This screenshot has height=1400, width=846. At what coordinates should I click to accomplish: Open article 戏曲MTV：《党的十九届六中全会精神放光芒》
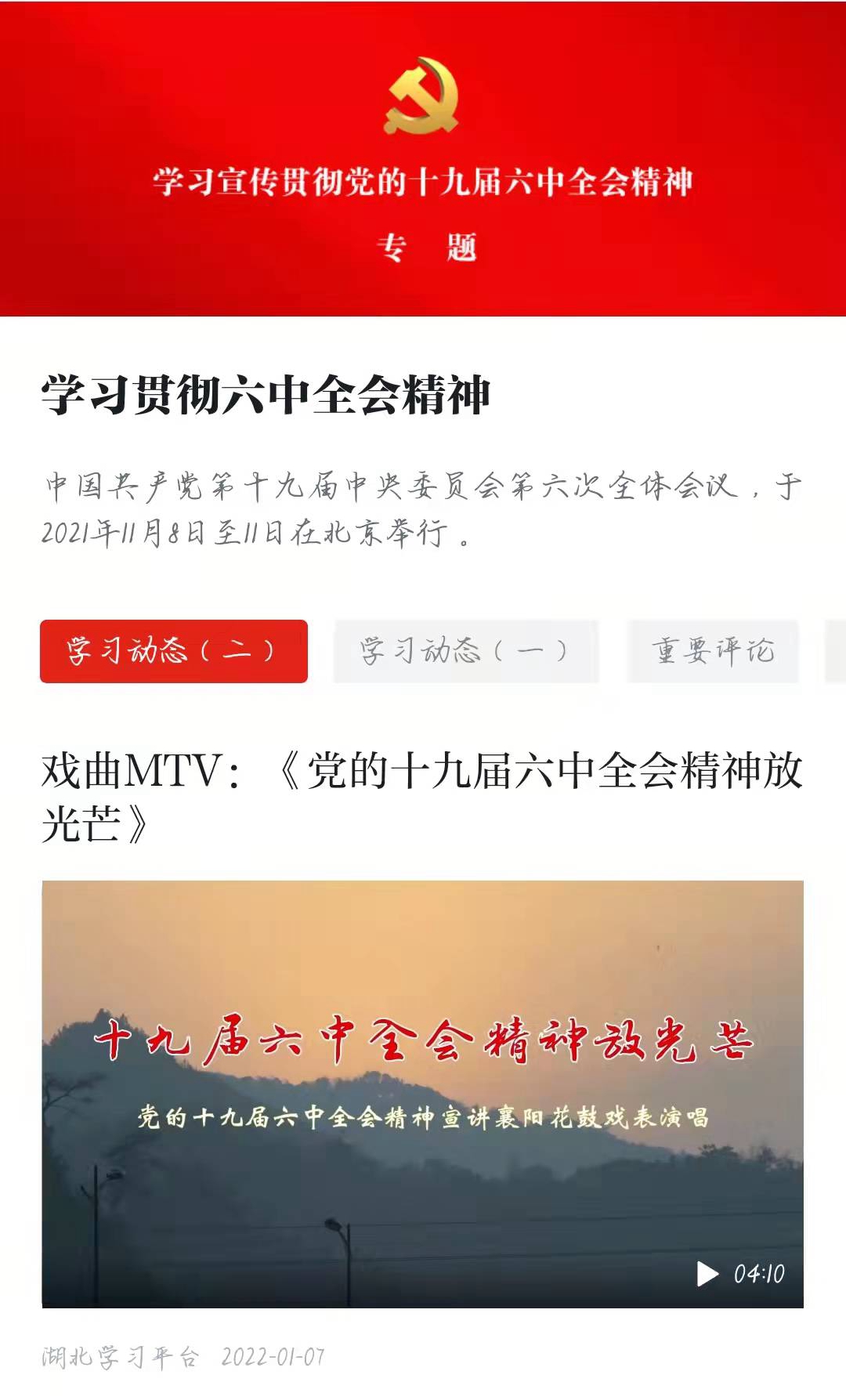(x=421, y=796)
